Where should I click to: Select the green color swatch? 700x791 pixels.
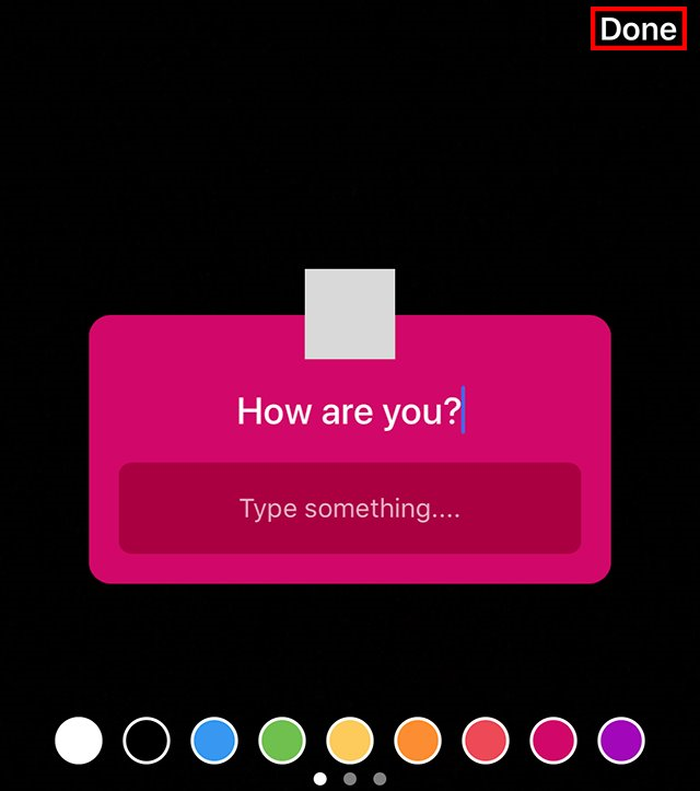(x=282, y=741)
